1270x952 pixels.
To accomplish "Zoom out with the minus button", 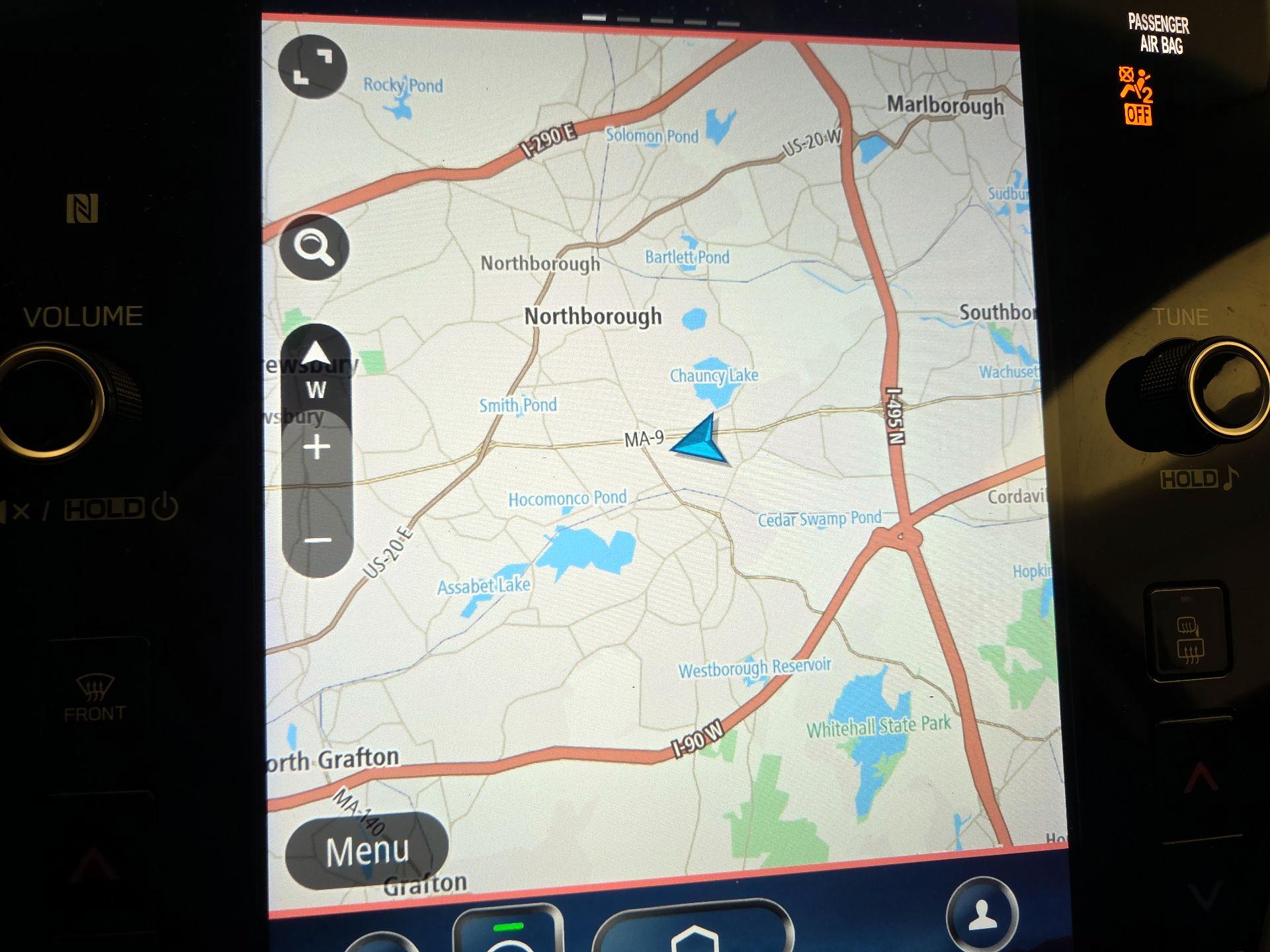I will pos(317,541).
